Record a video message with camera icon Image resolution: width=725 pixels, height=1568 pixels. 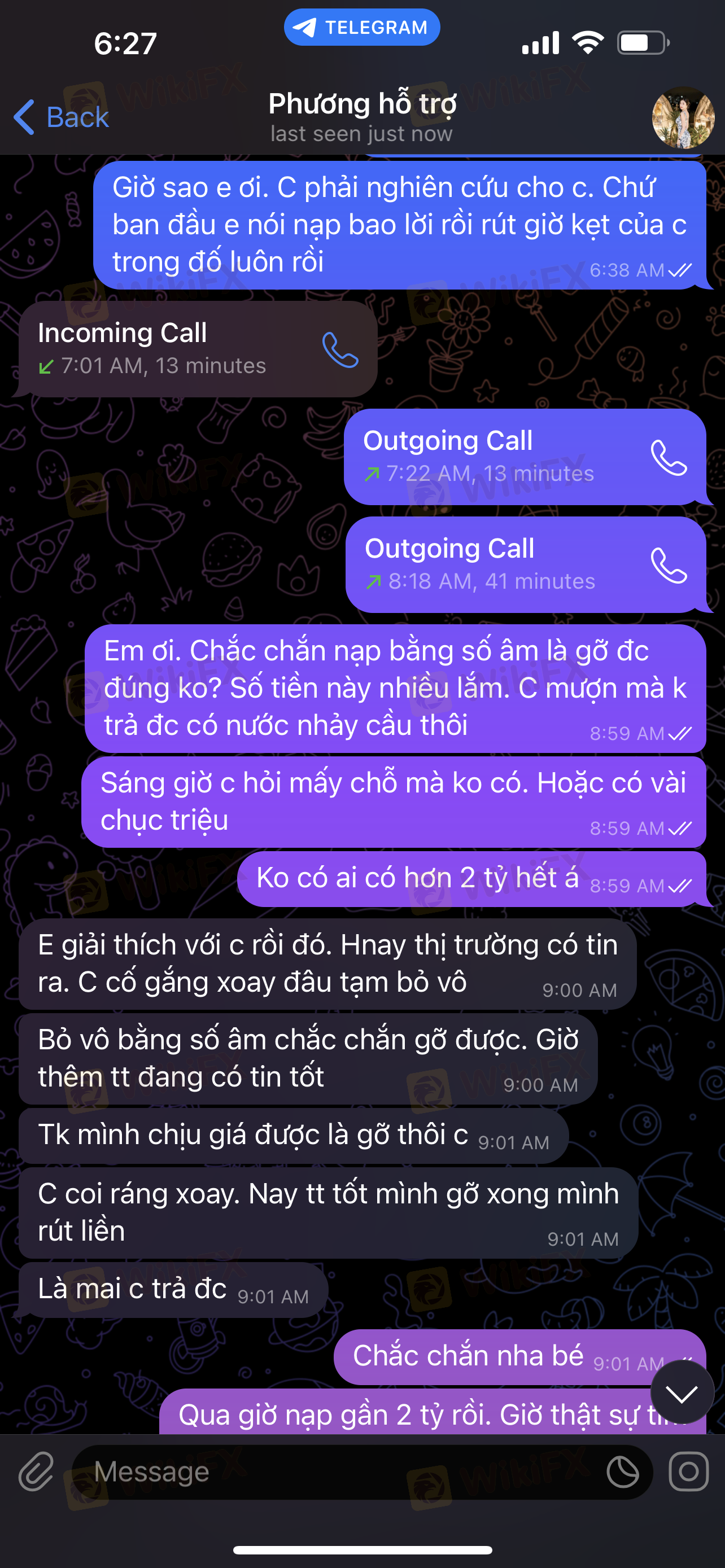coord(689,1472)
